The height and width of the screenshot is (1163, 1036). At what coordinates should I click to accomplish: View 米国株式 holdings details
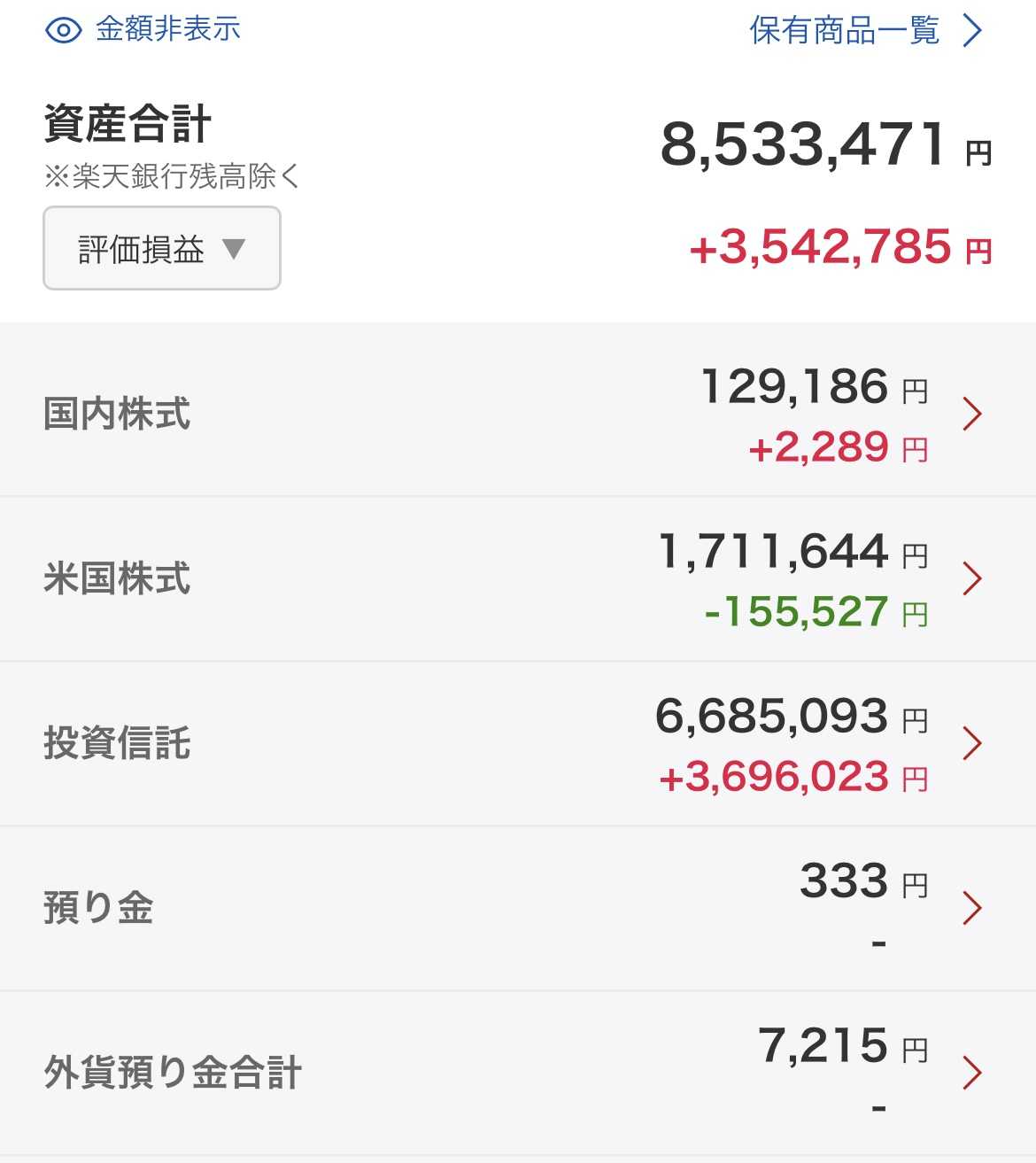click(517, 578)
